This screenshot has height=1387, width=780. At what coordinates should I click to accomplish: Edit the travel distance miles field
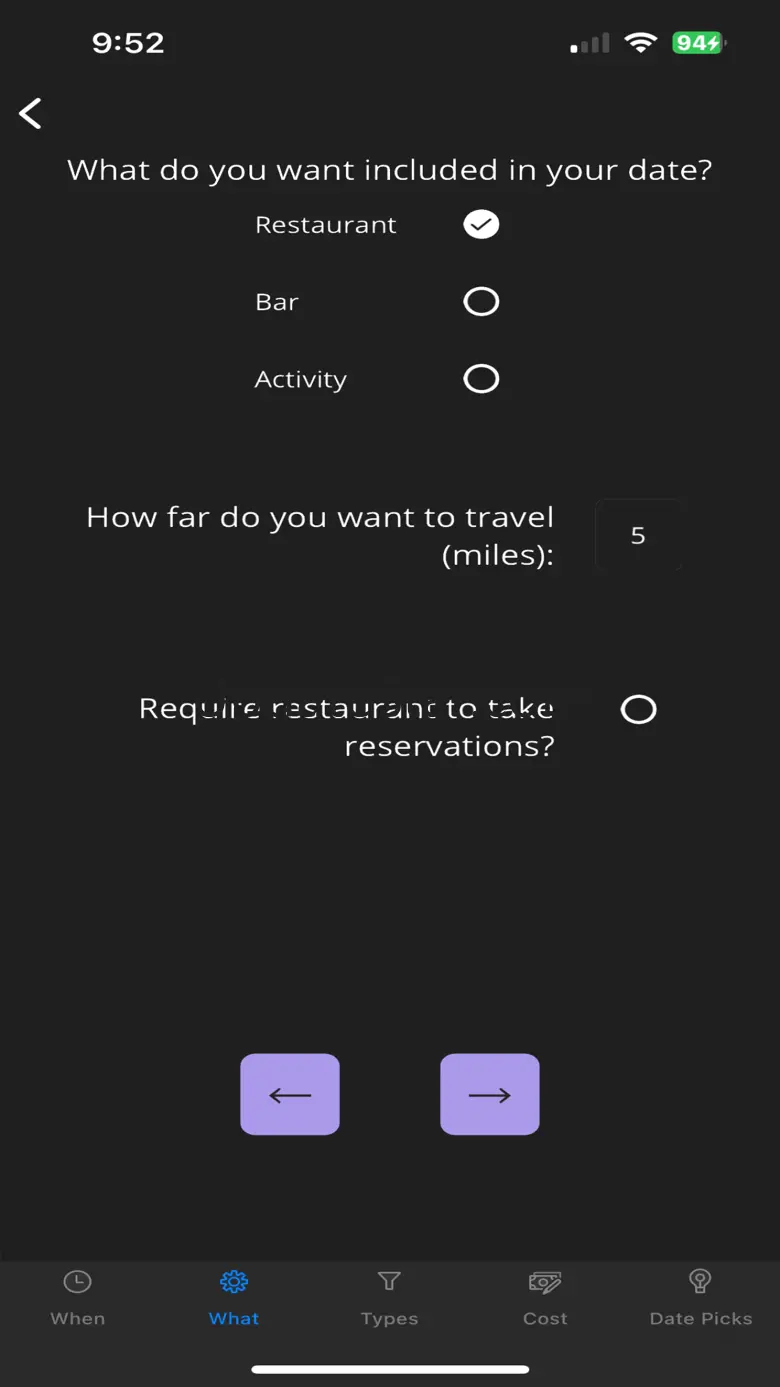638,535
